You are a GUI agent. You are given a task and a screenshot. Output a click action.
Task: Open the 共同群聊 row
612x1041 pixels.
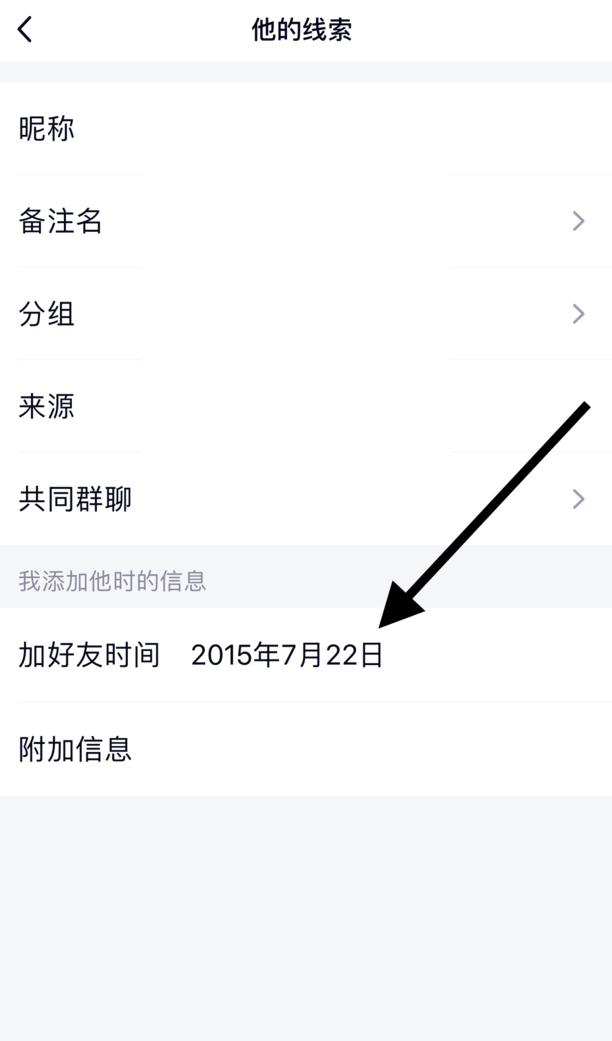(x=306, y=499)
